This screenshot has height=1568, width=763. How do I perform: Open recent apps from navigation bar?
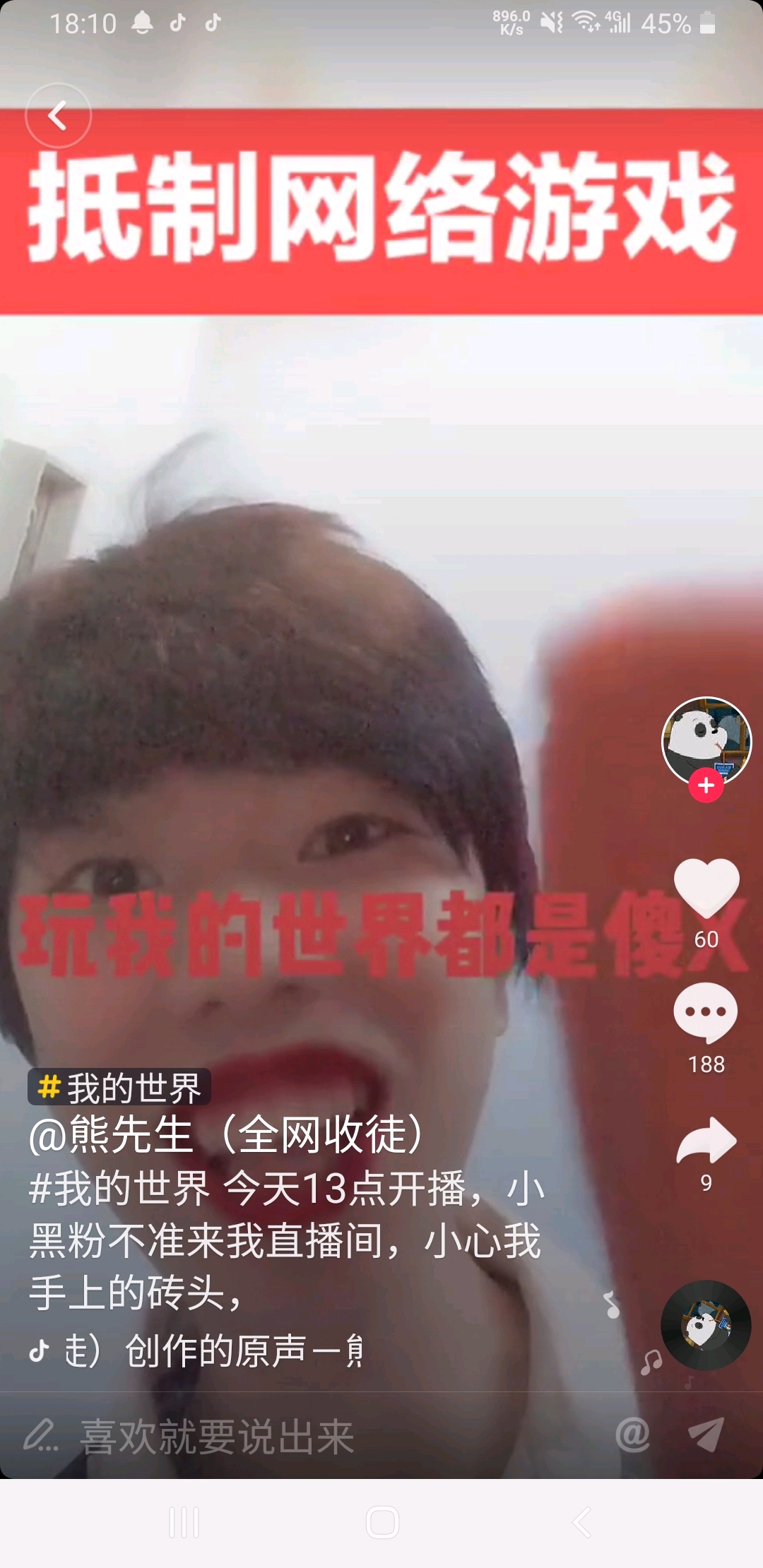click(x=184, y=1522)
